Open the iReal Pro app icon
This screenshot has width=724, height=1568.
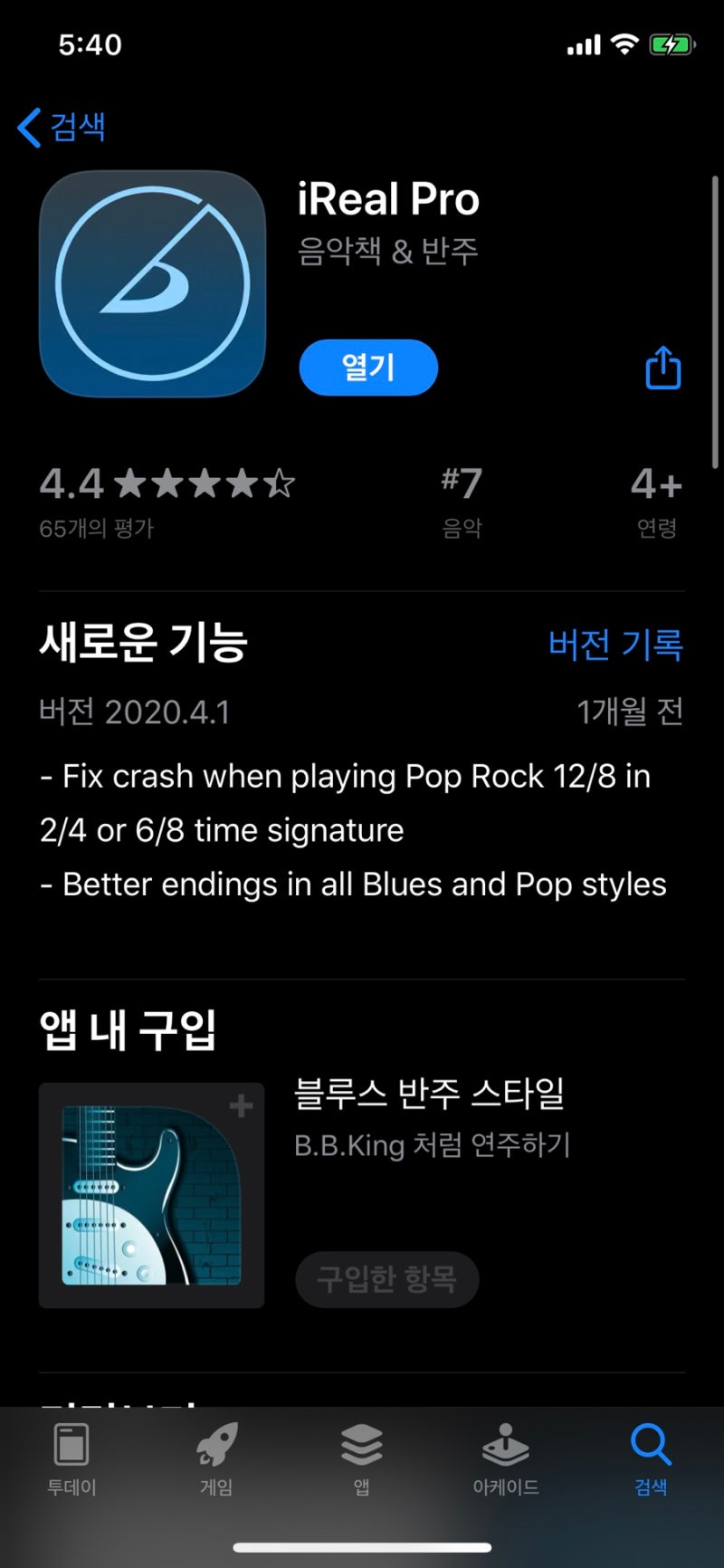151,283
